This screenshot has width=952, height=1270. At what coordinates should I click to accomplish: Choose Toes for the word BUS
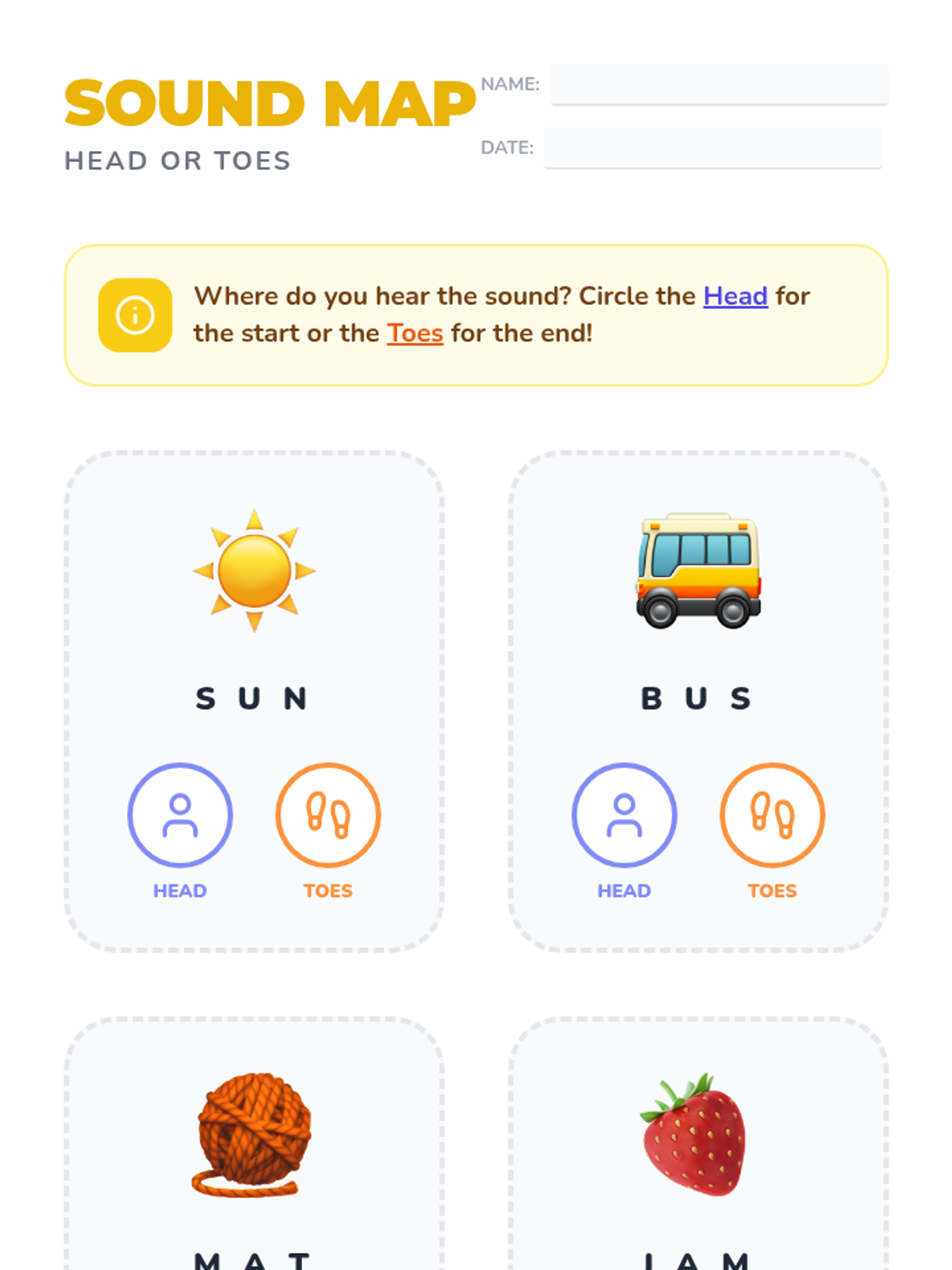tap(772, 815)
